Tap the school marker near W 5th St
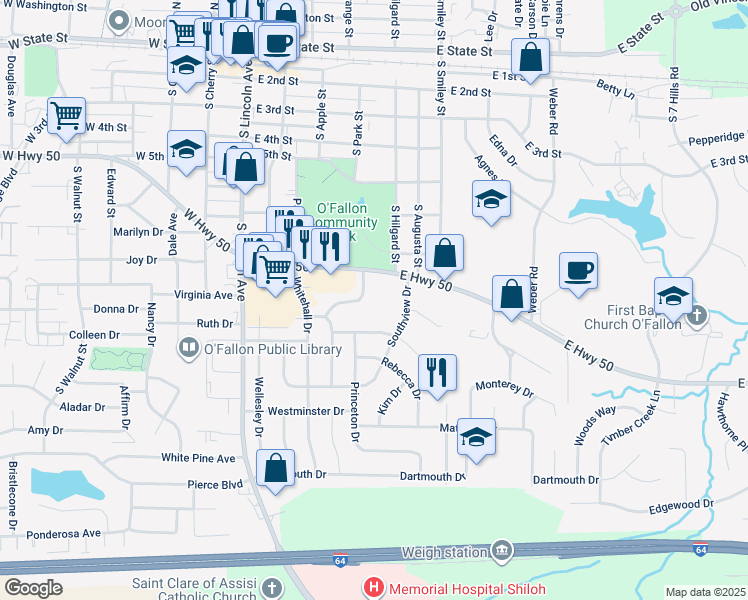 [186, 149]
